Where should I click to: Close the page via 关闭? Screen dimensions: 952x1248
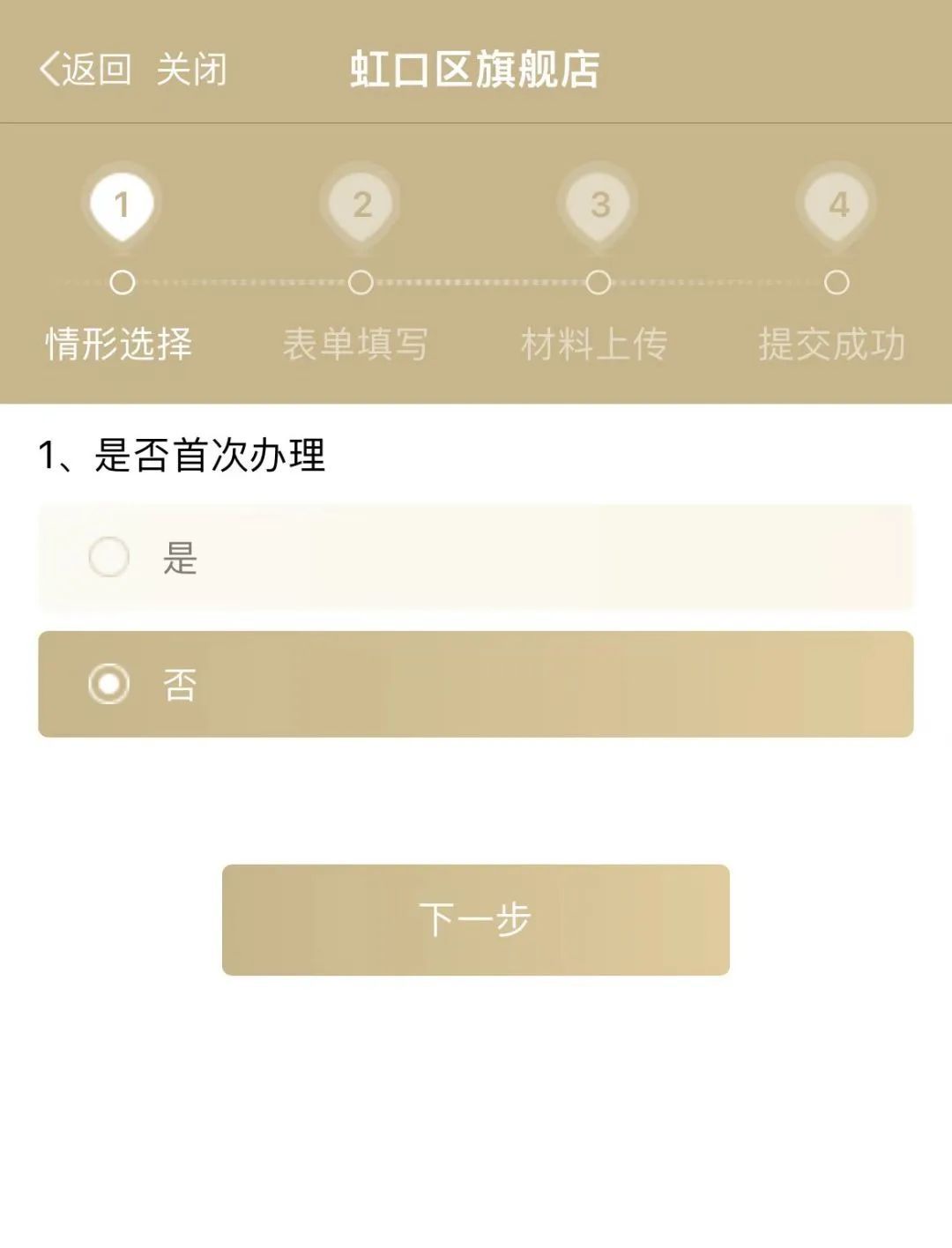191,70
